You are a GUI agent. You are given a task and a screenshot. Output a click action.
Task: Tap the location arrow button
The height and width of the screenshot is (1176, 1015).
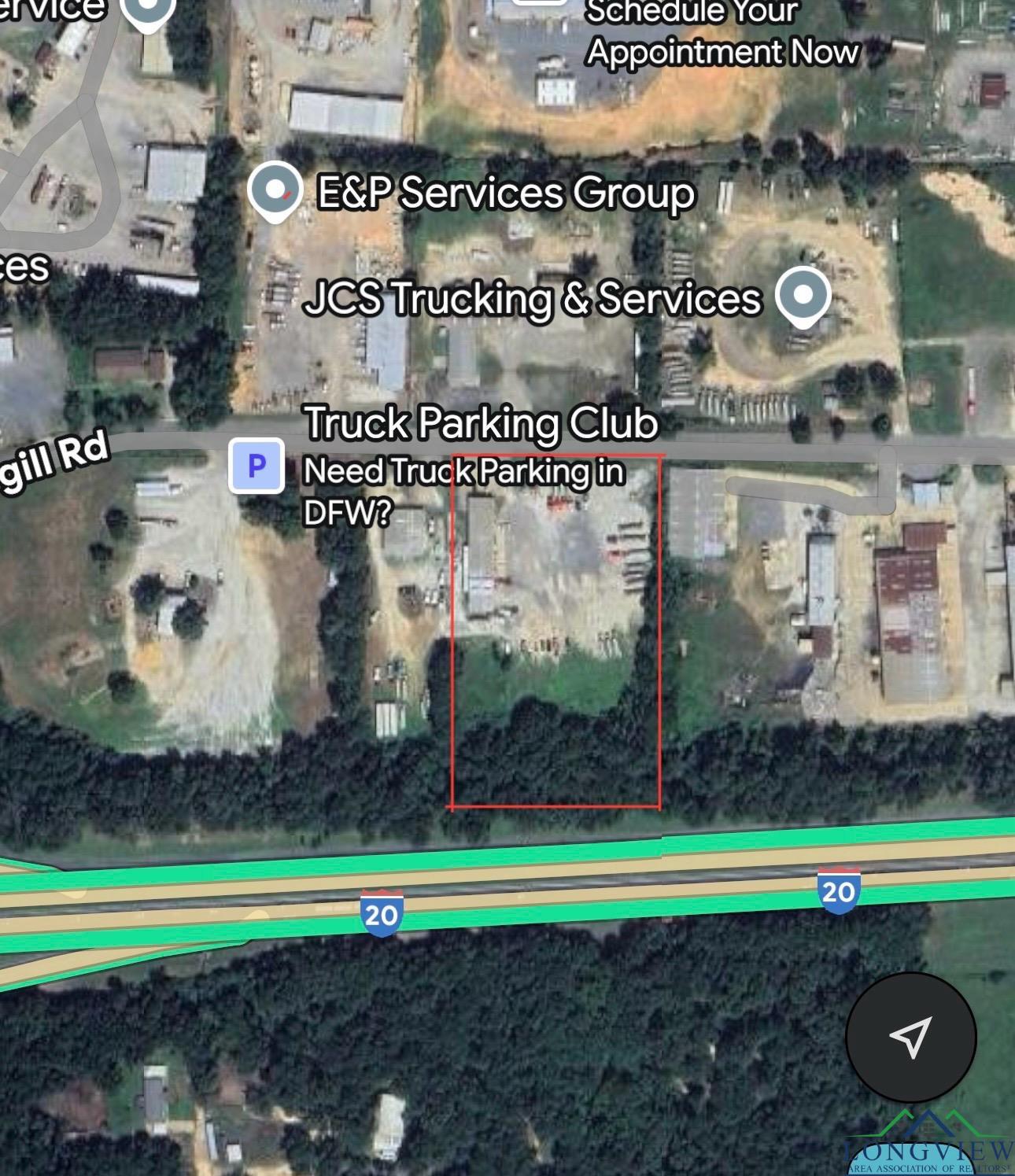tap(910, 1037)
